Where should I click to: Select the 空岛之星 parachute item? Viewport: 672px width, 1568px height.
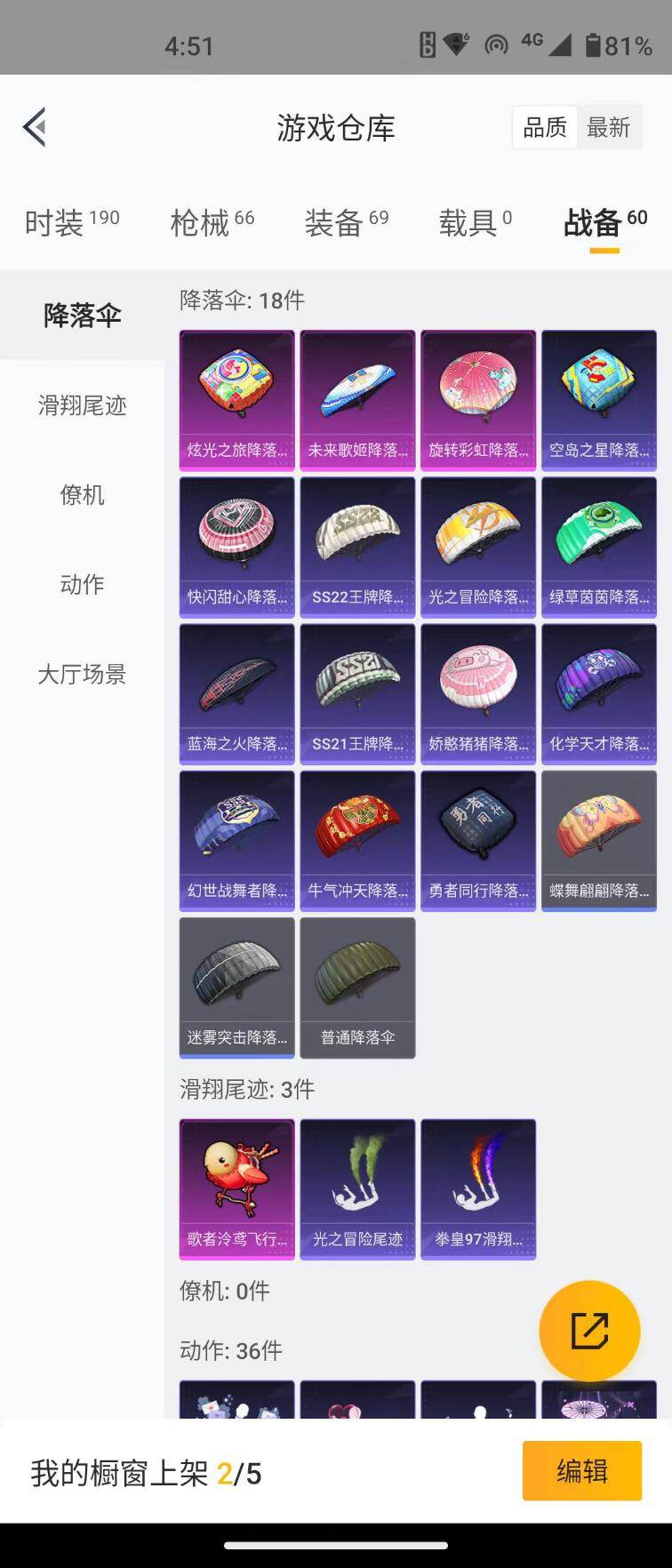coord(598,399)
